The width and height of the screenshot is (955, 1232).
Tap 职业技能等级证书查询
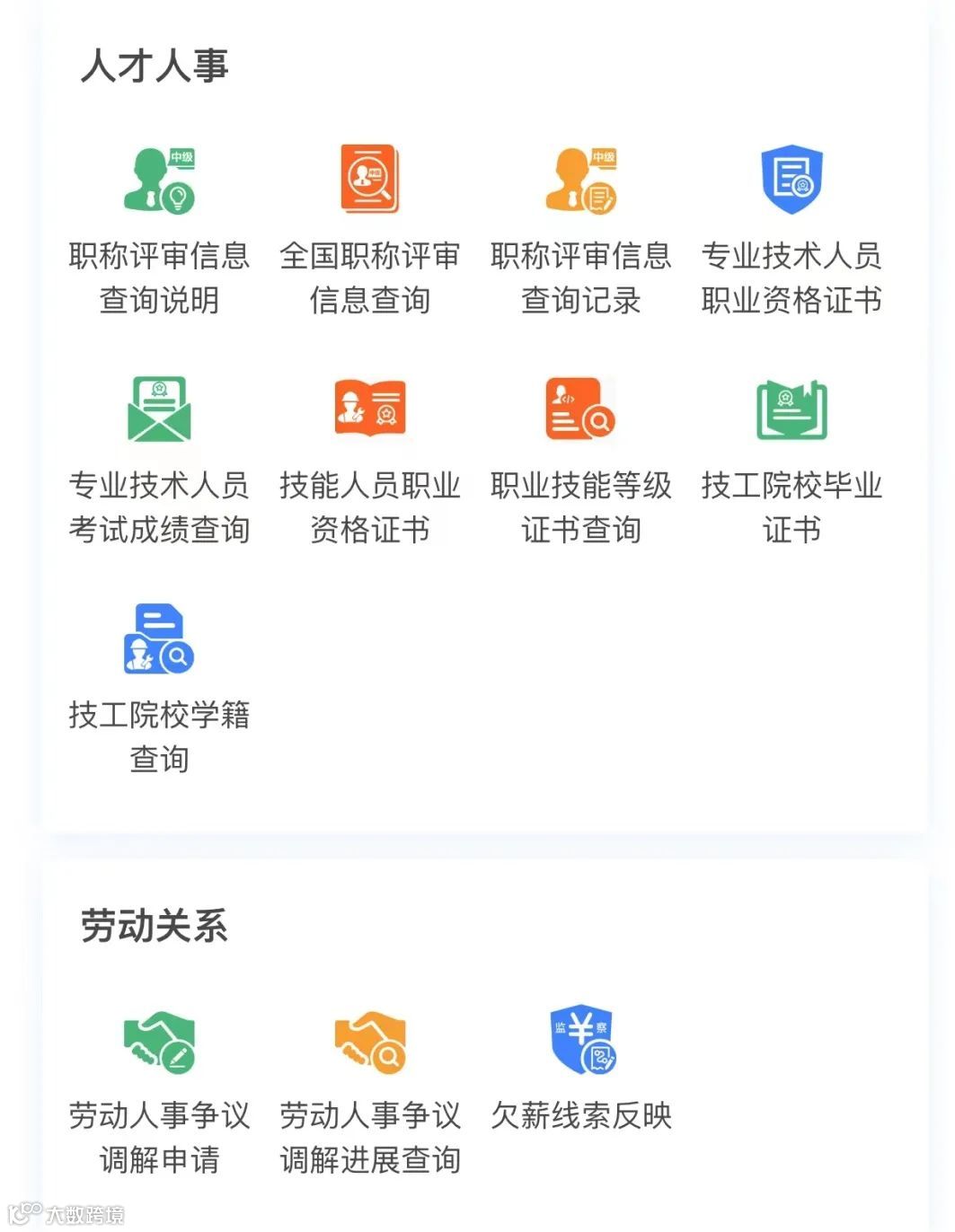pyautogui.click(x=580, y=461)
